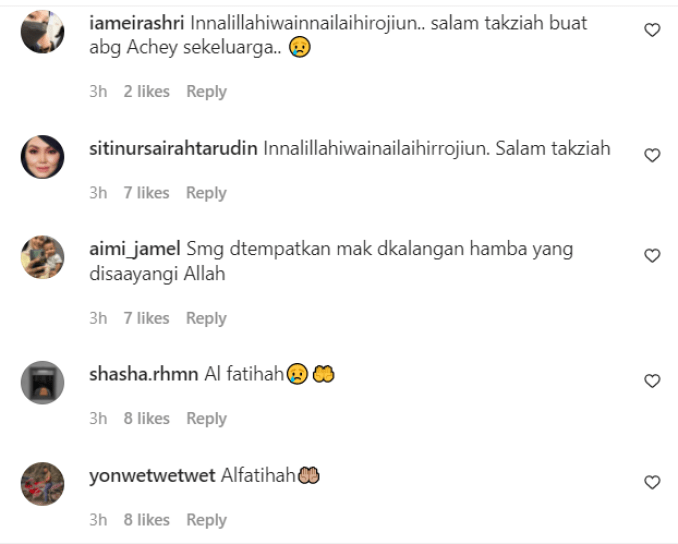Like the comment by iameirashri
The image size is (678, 544).
(652, 30)
